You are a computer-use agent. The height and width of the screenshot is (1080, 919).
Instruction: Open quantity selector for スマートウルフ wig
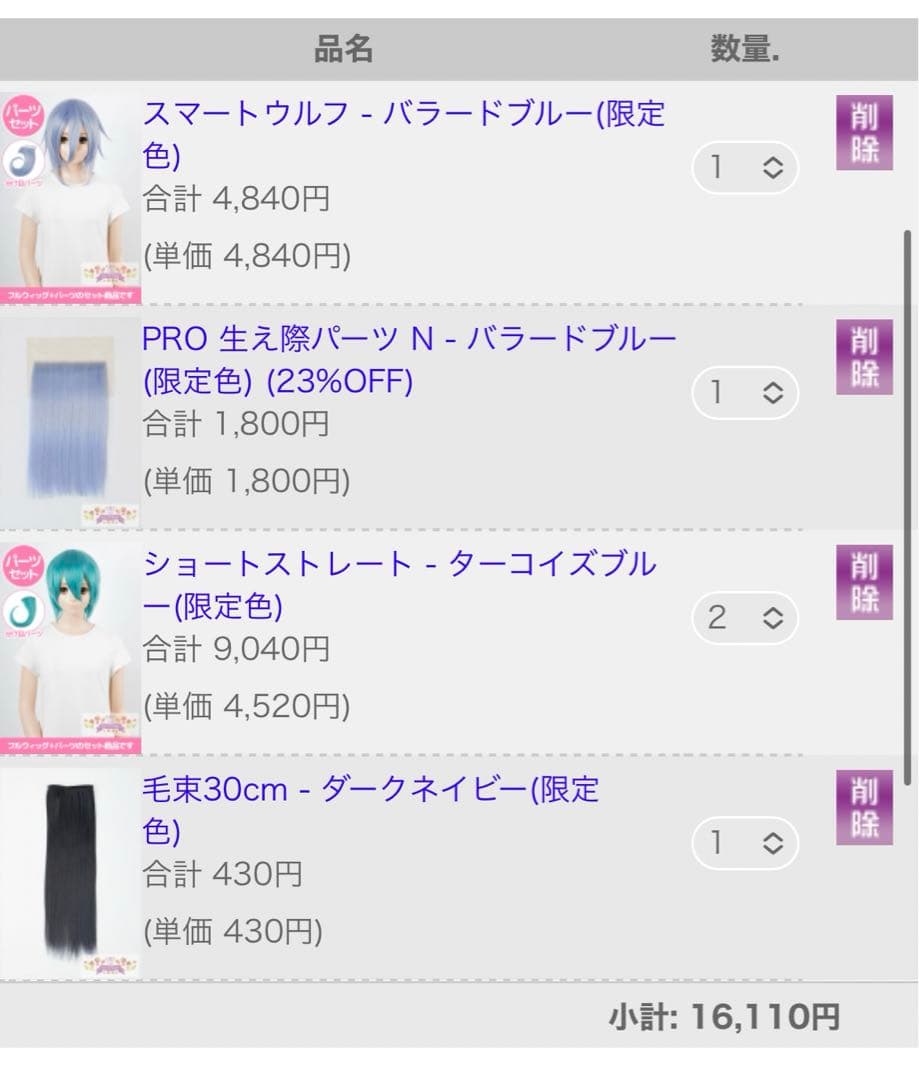click(x=744, y=168)
